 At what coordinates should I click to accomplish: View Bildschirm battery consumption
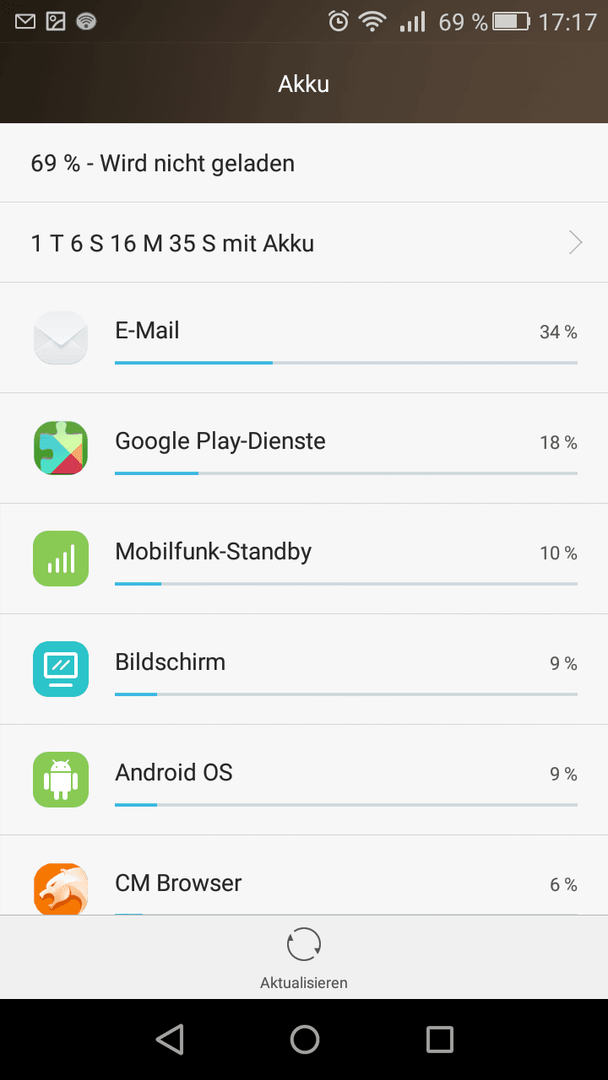pos(304,669)
